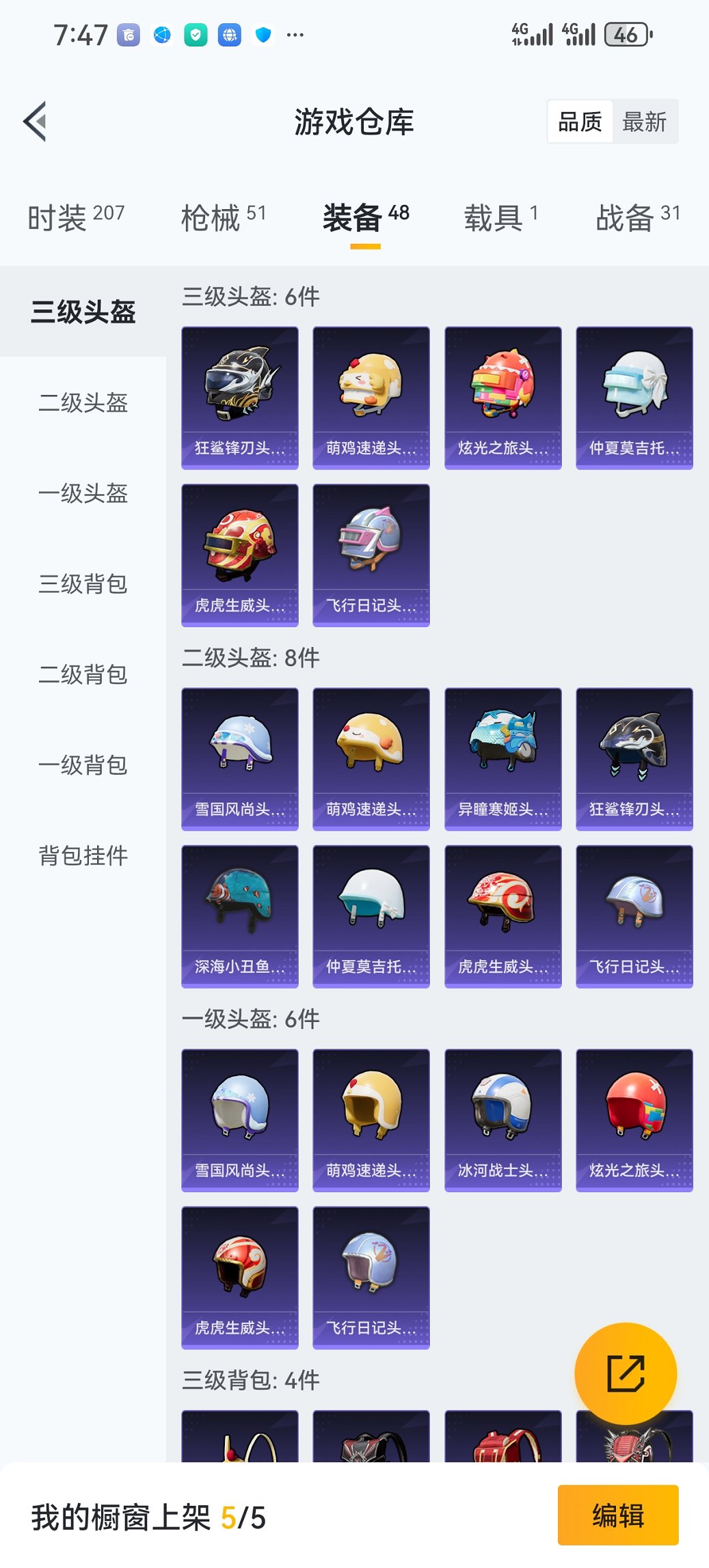Sort items by 最新
This screenshot has width=709, height=1568.
[x=644, y=122]
